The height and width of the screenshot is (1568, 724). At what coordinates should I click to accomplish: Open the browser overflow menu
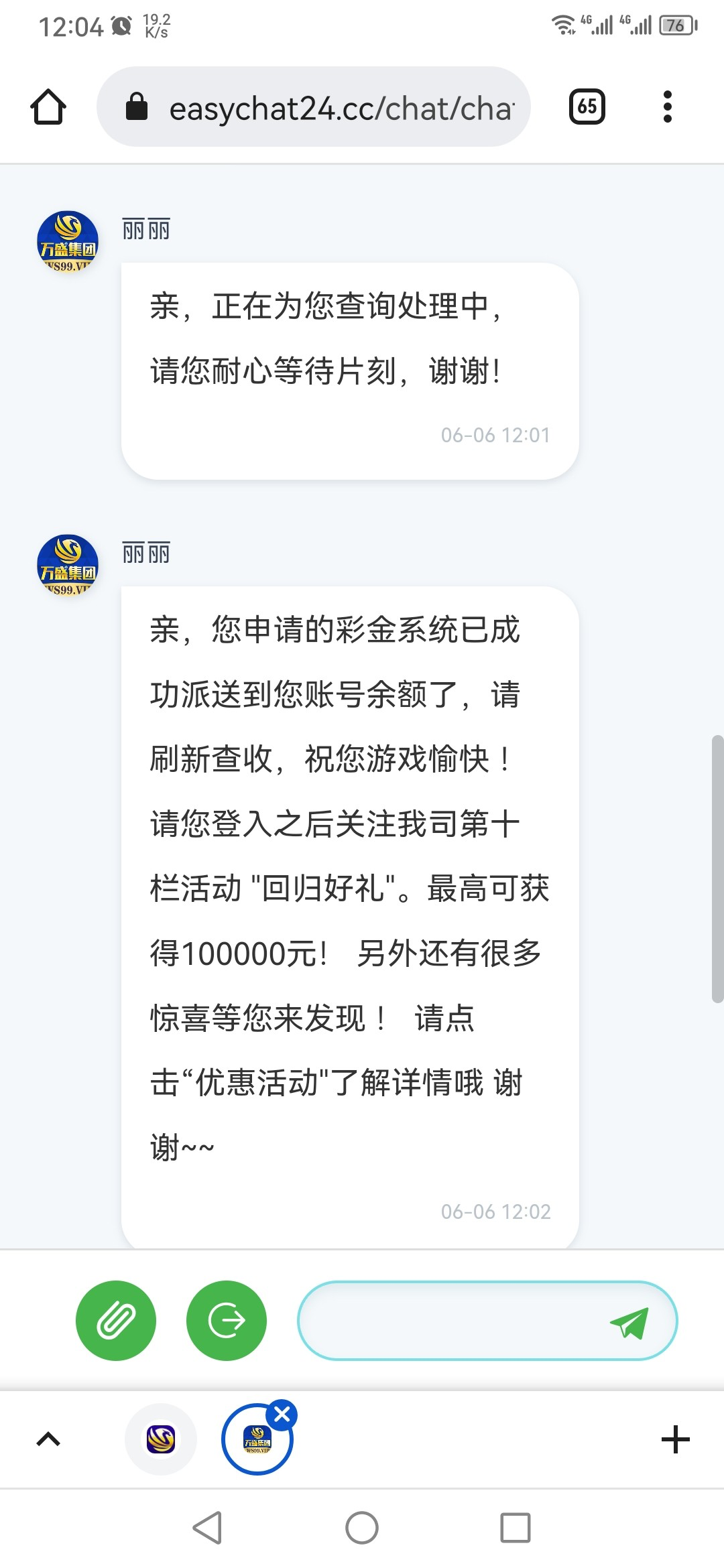pyautogui.click(x=667, y=107)
